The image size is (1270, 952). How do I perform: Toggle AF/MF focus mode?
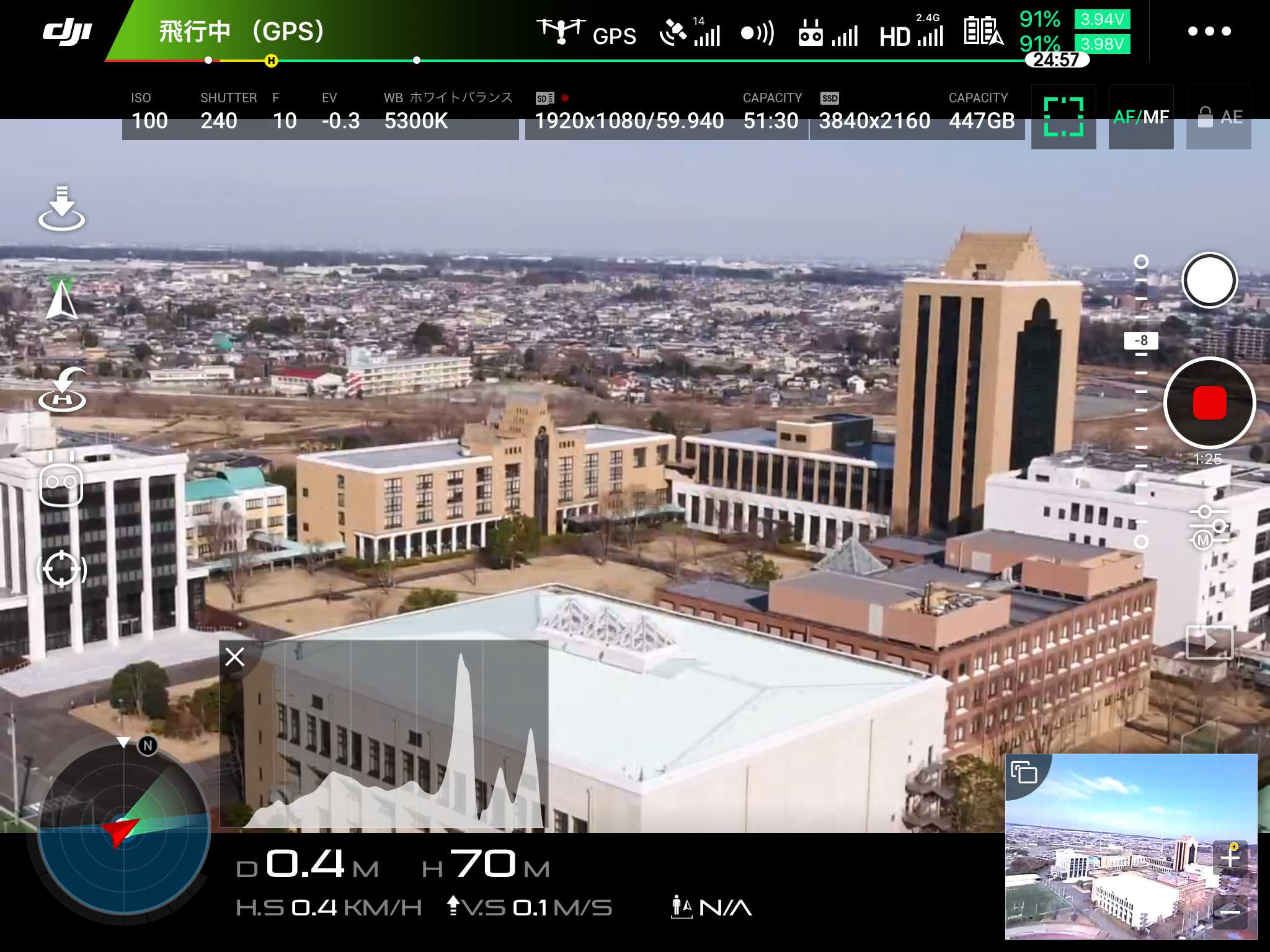pyautogui.click(x=1140, y=117)
